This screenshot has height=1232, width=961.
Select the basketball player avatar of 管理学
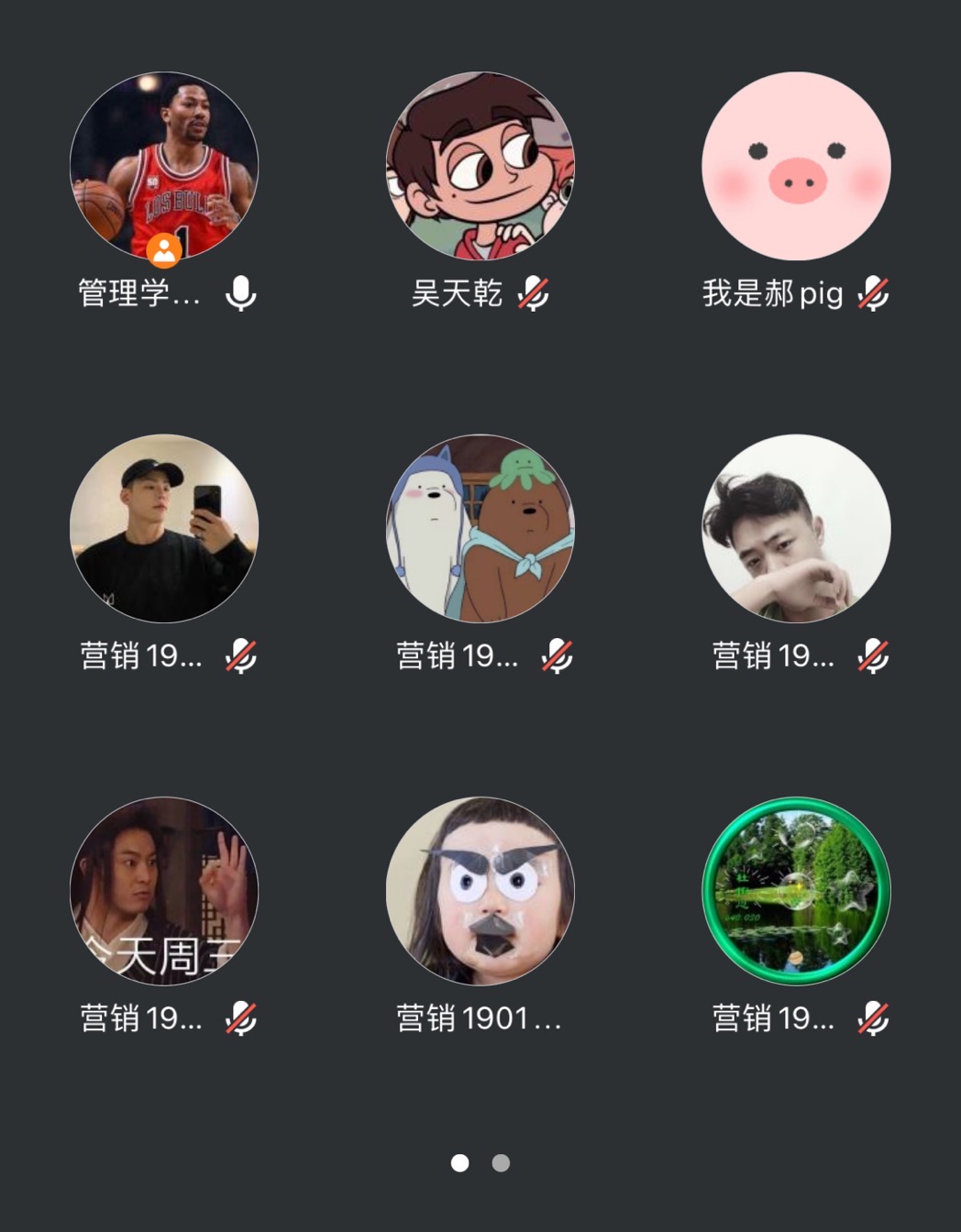point(165,167)
